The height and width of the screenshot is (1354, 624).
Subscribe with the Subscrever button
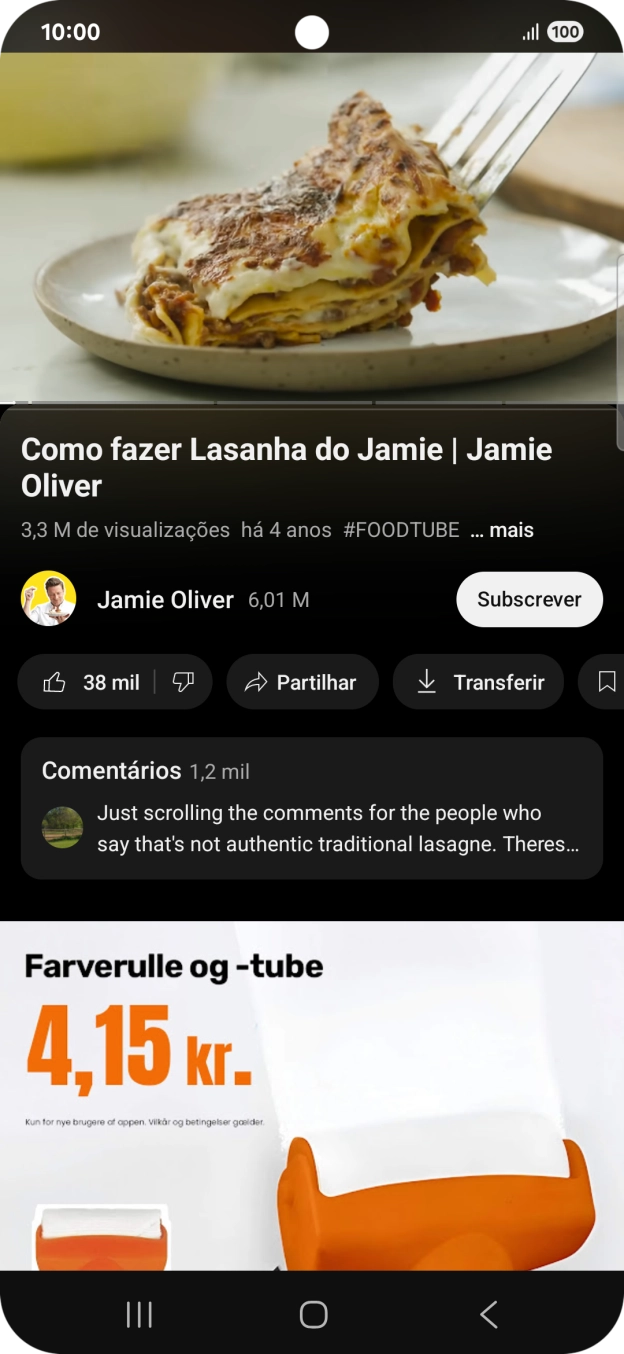tap(529, 599)
